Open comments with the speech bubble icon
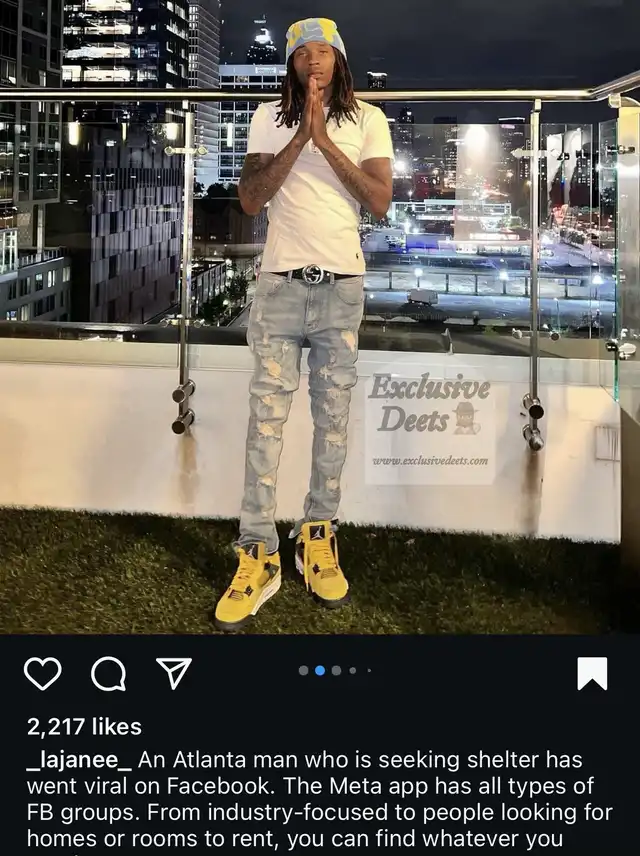 (108, 673)
